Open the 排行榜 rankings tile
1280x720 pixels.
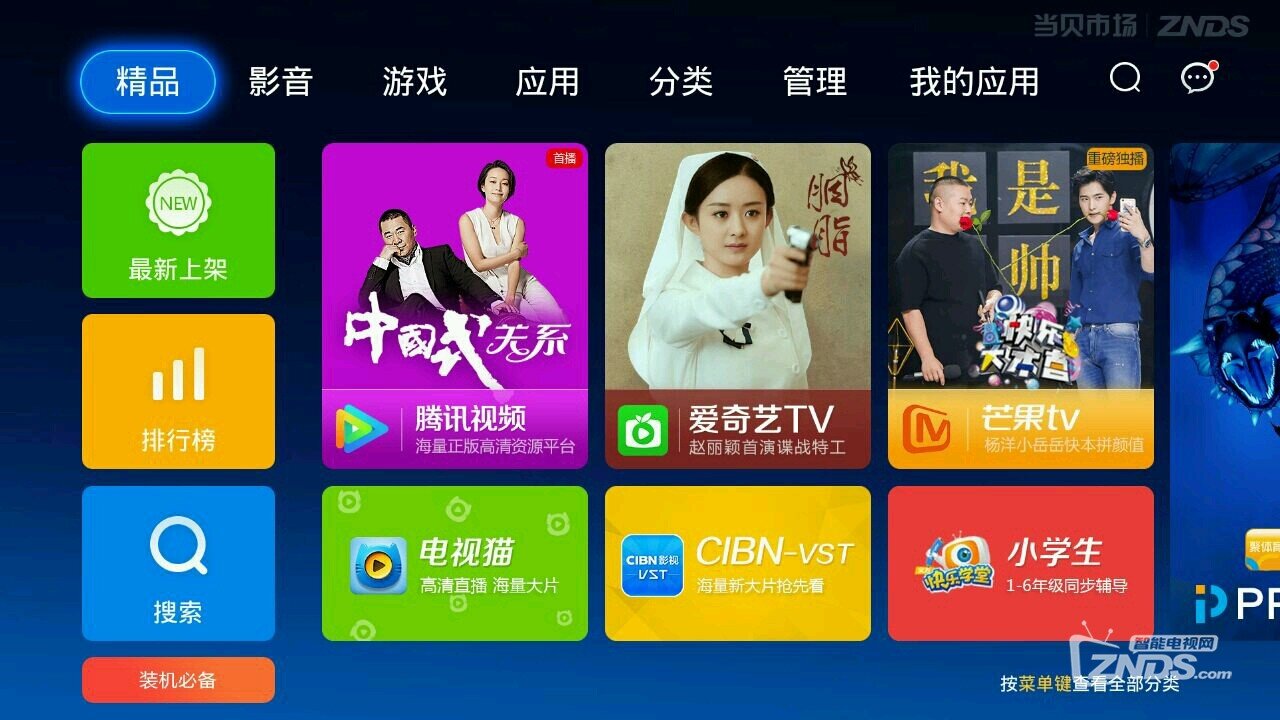[178, 391]
